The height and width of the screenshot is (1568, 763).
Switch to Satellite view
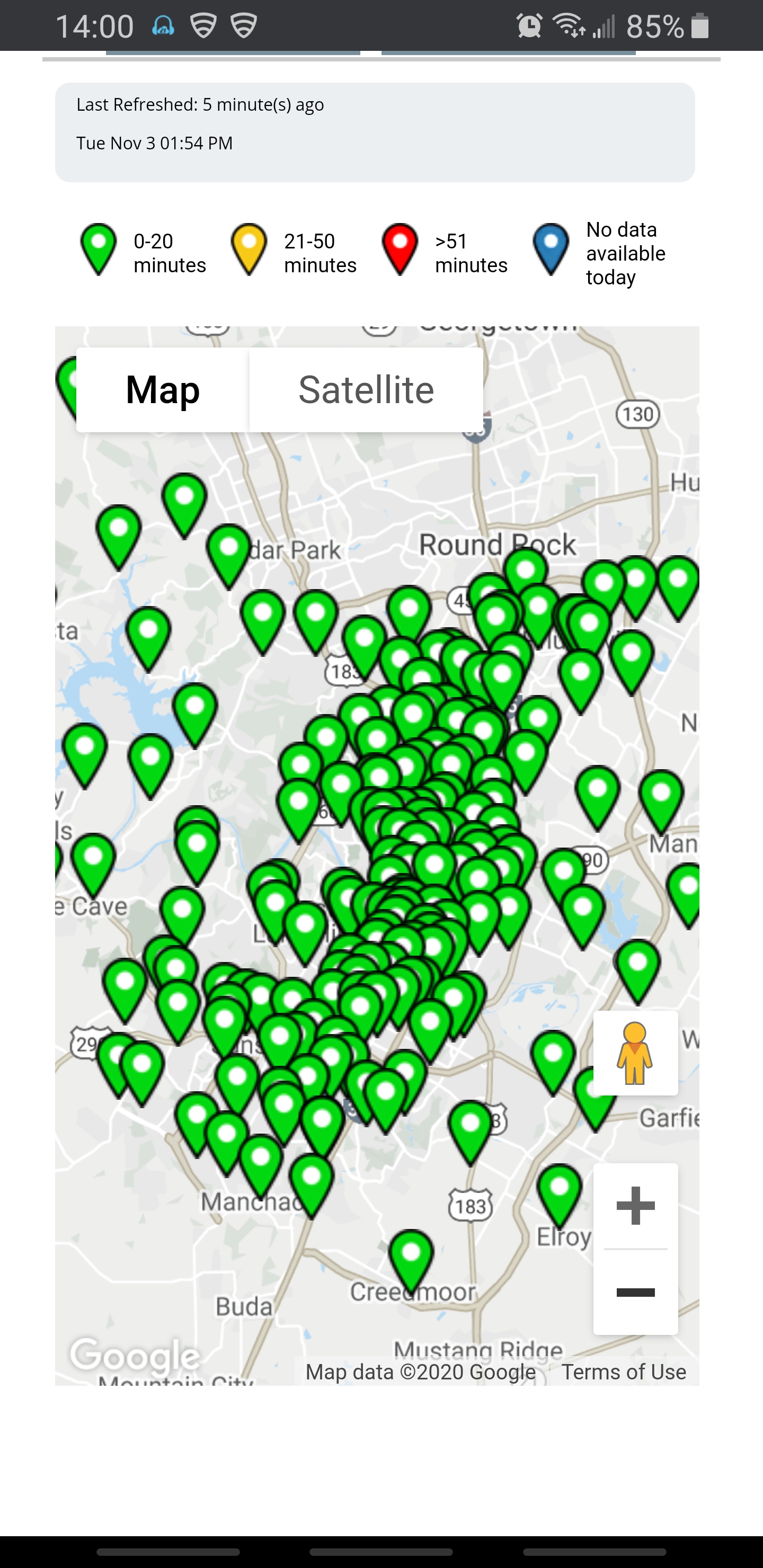point(366,390)
